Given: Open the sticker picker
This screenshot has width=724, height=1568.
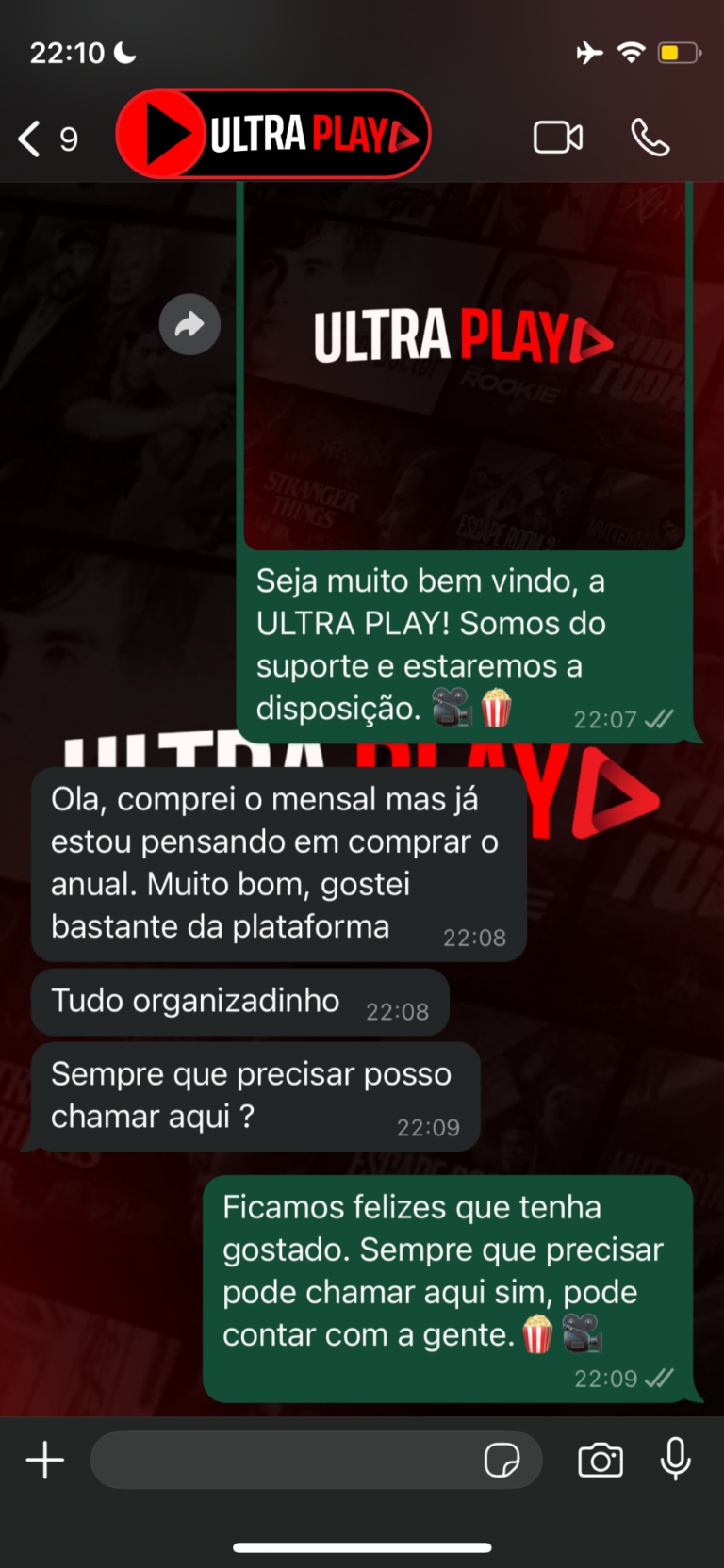Looking at the screenshot, I should point(502,1461).
